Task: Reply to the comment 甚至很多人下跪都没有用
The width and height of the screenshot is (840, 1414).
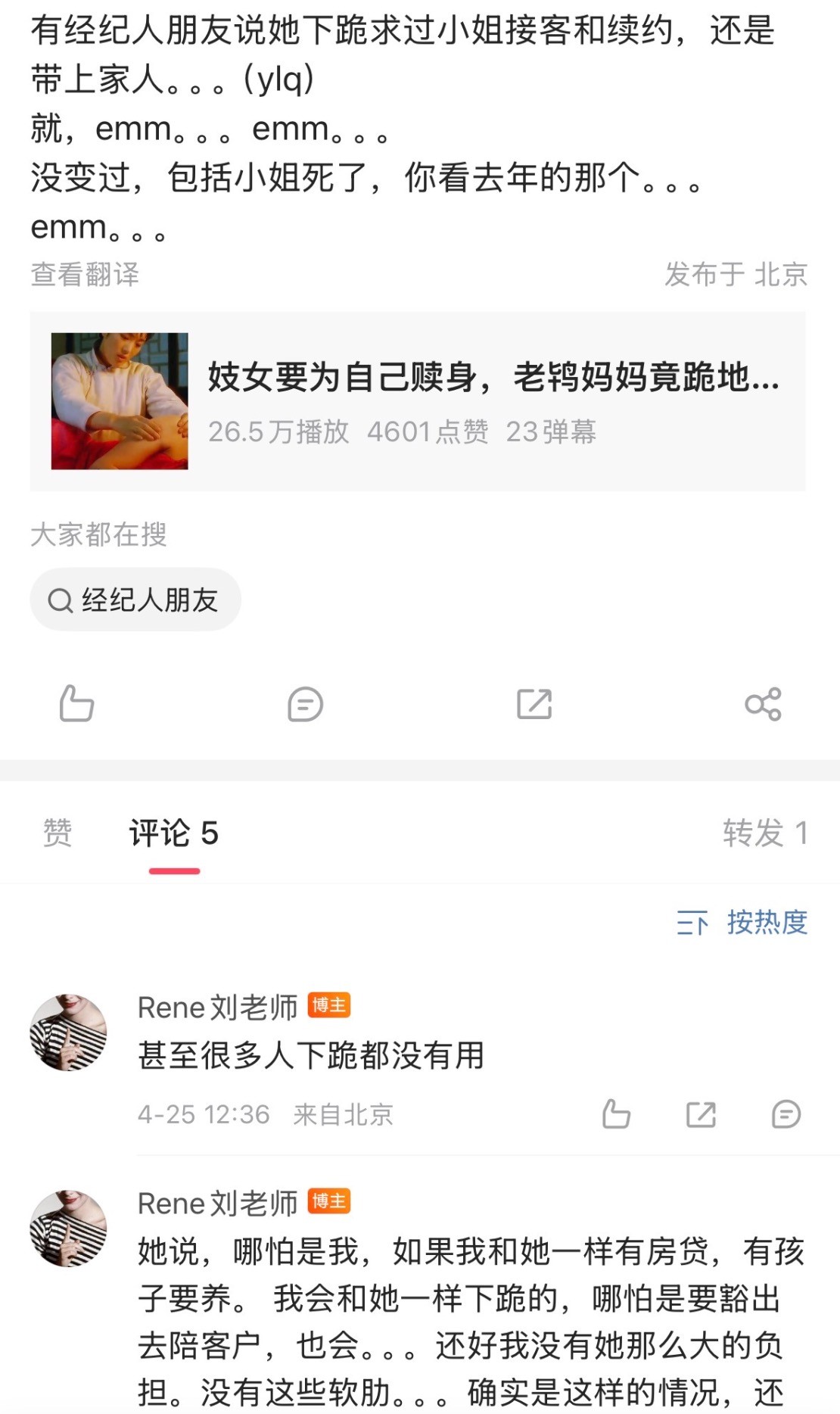Action: point(786,1114)
